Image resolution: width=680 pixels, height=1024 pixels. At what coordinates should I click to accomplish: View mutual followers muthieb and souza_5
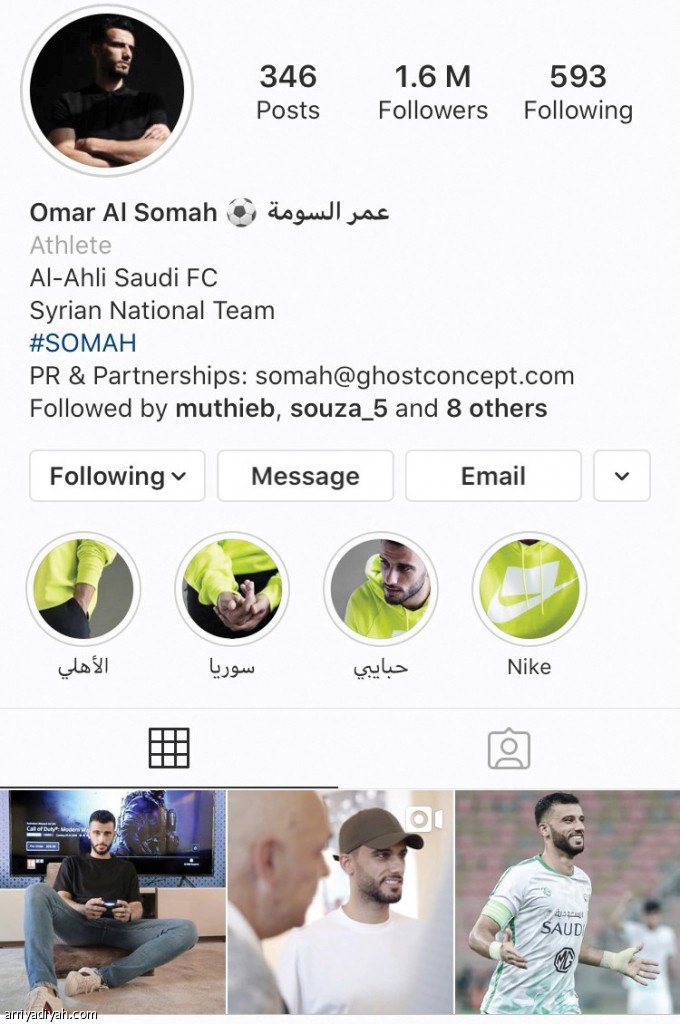(288, 408)
